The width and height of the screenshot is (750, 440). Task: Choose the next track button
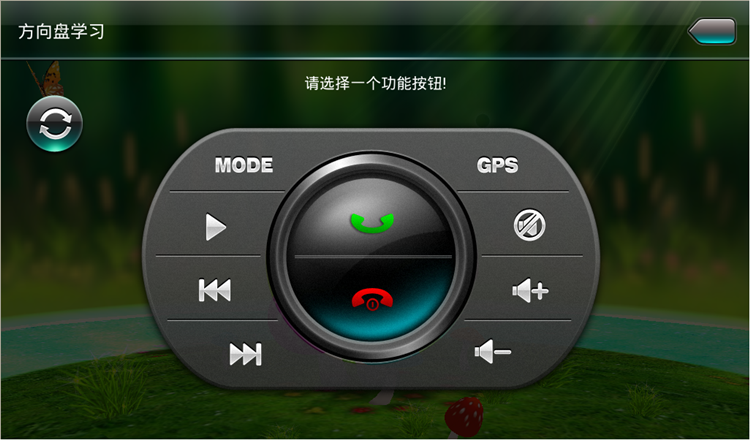click(x=245, y=353)
